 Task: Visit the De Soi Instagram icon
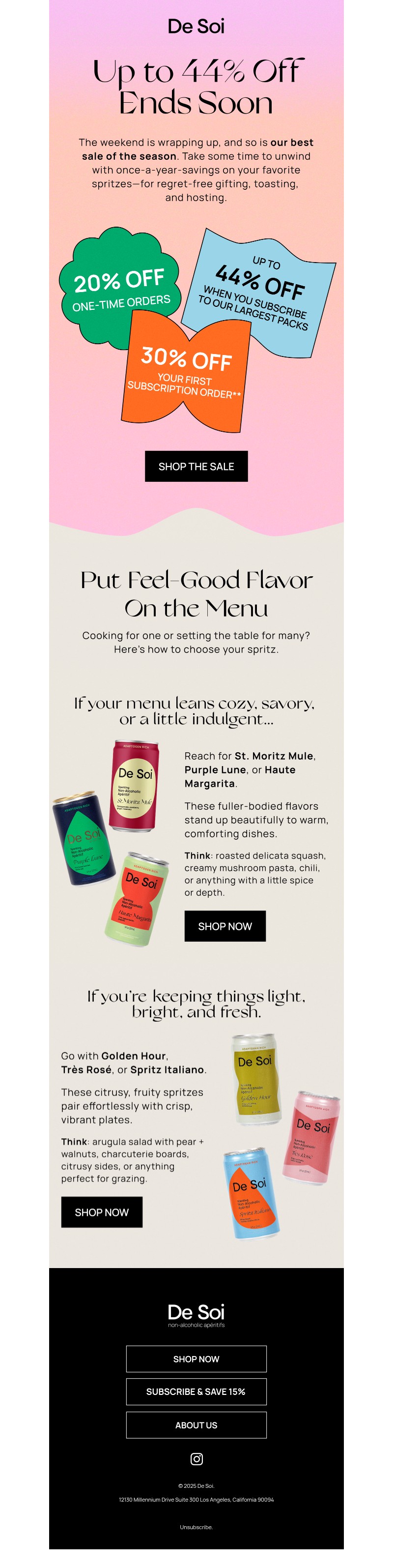click(x=196, y=1458)
